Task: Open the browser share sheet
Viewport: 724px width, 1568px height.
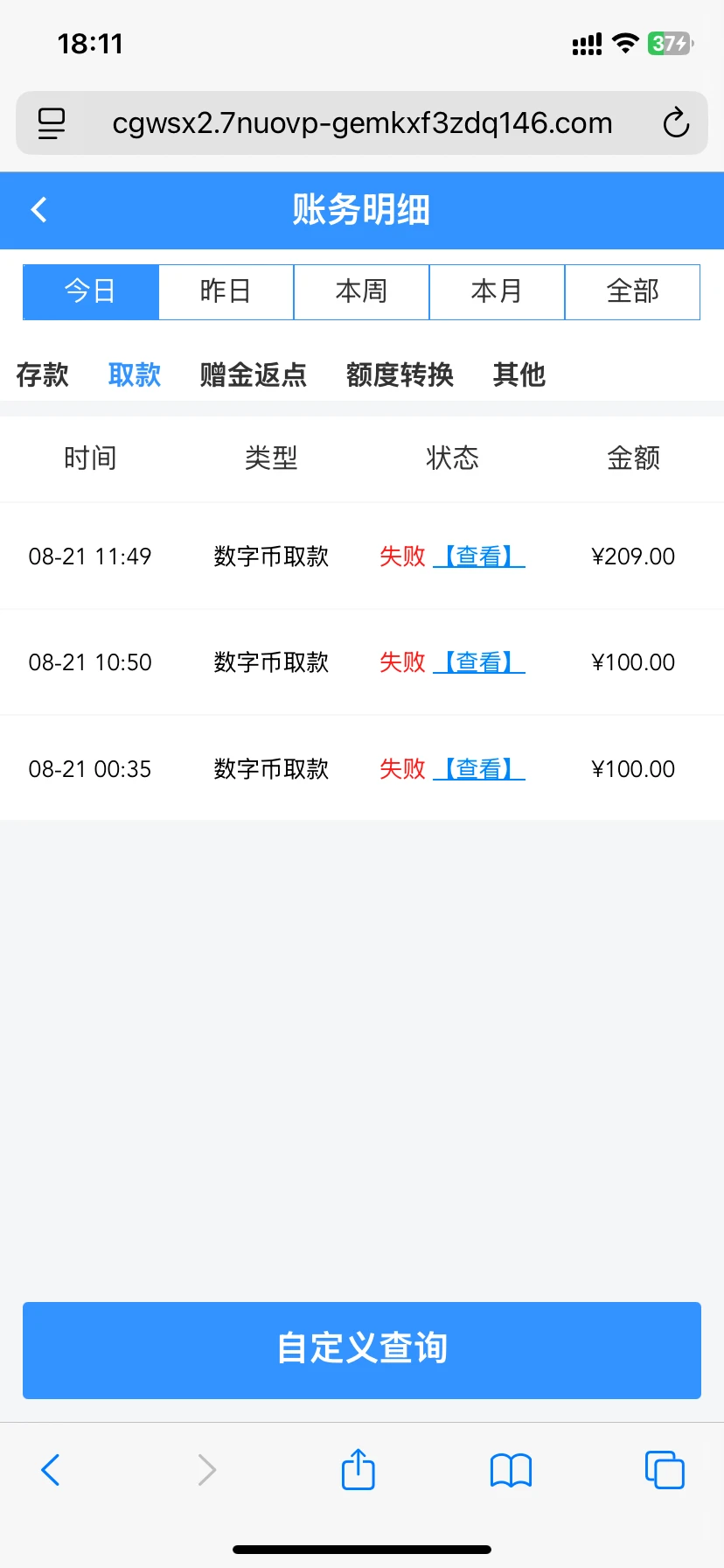Action: click(x=359, y=1469)
